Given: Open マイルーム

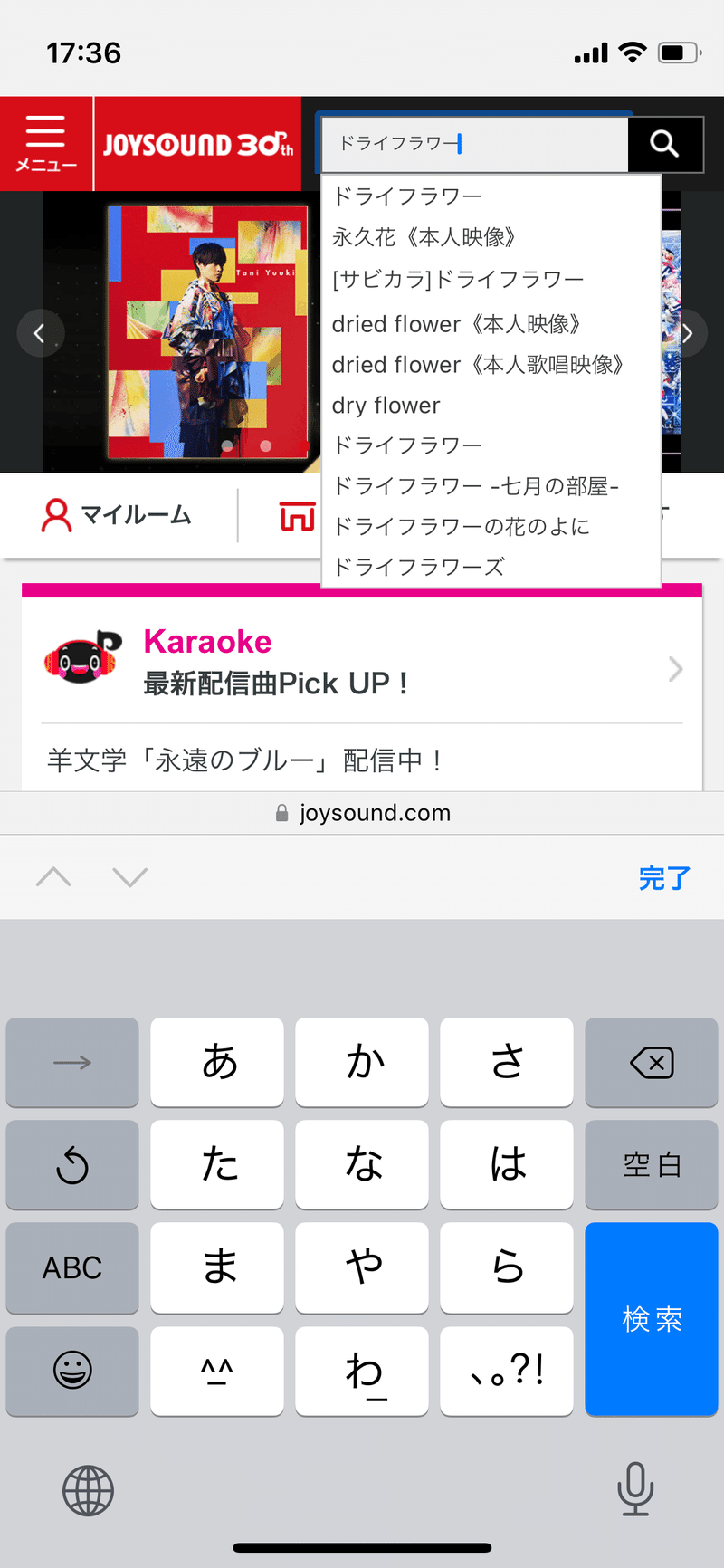Looking at the screenshot, I should click(x=118, y=515).
